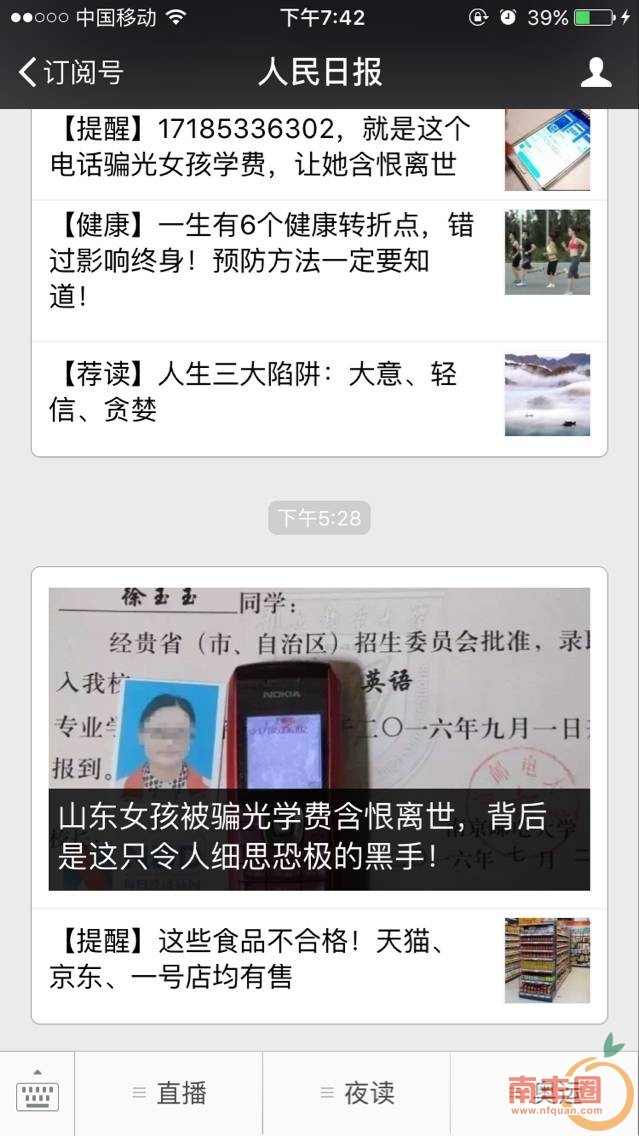Switch to the keyboard input mode
639x1136 pixels.
click(37, 1093)
